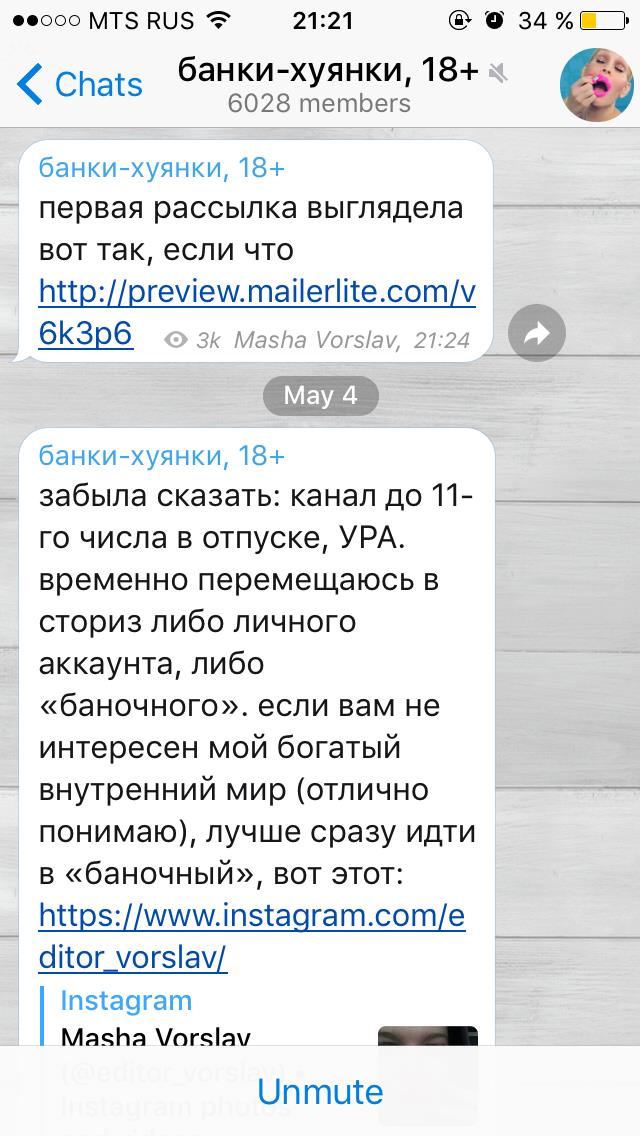
Task: Unmute this channel
Action: pyautogui.click(x=320, y=1091)
